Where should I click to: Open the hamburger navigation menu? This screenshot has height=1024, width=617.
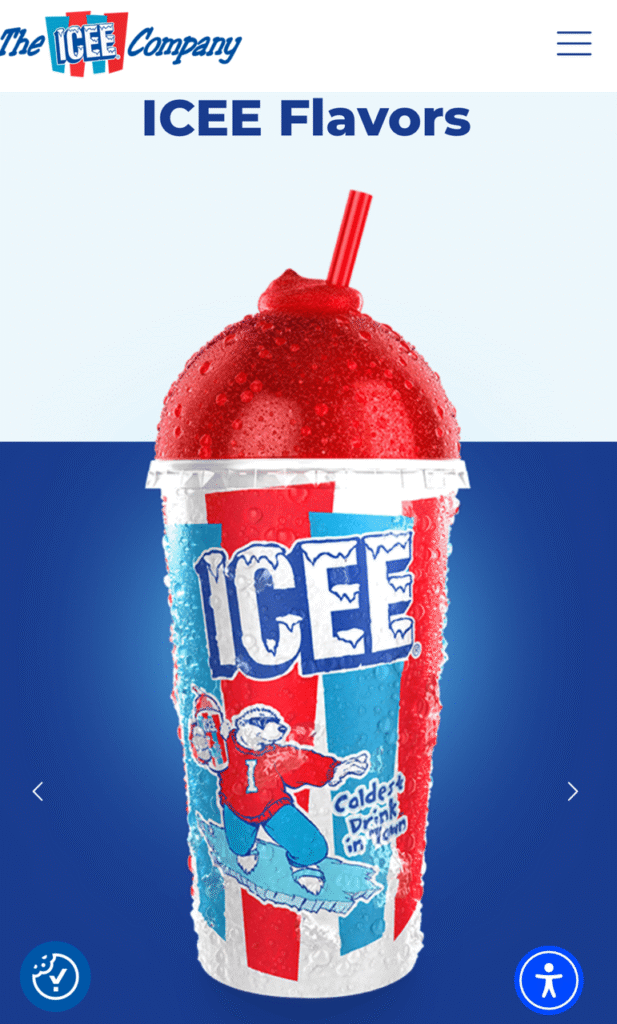click(x=574, y=44)
